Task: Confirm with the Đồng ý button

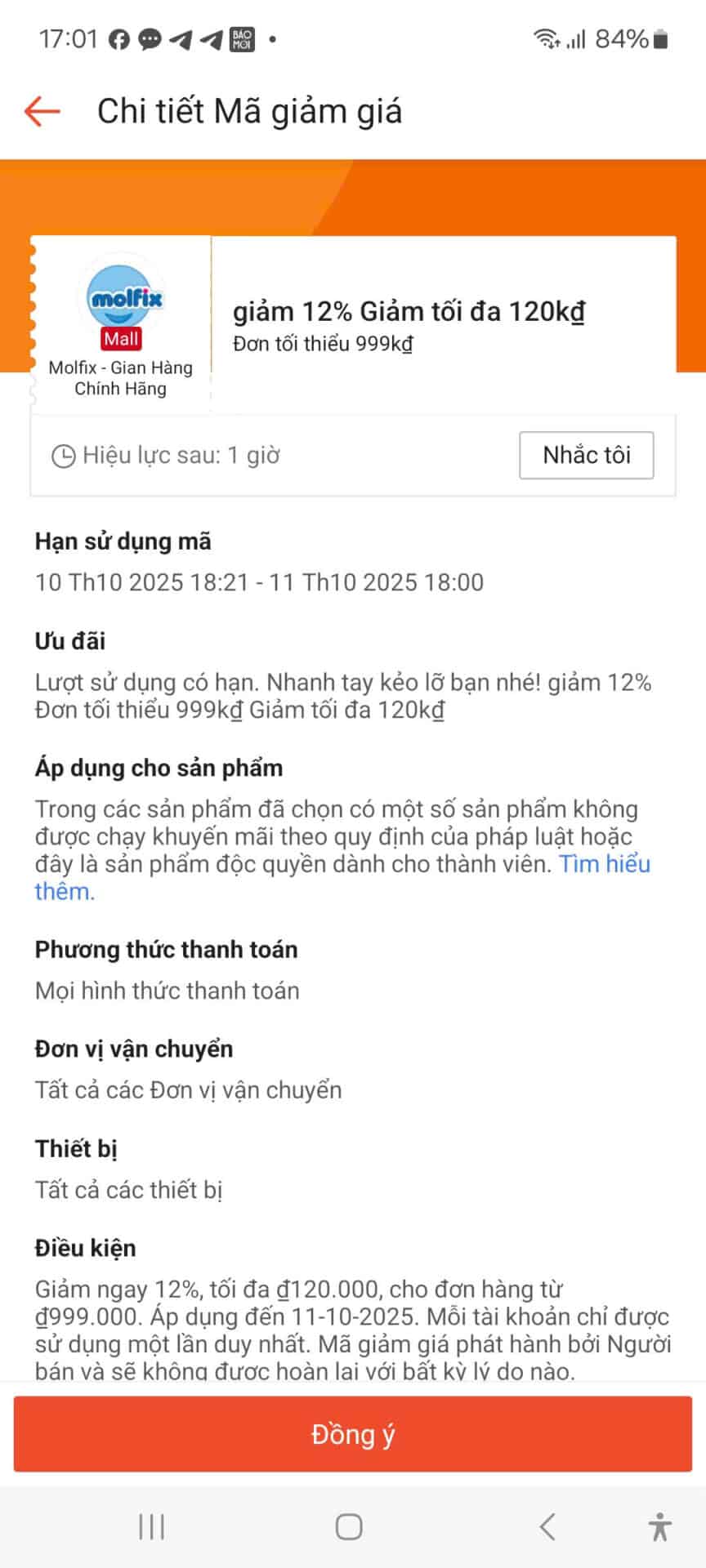Action: click(x=352, y=1433)
